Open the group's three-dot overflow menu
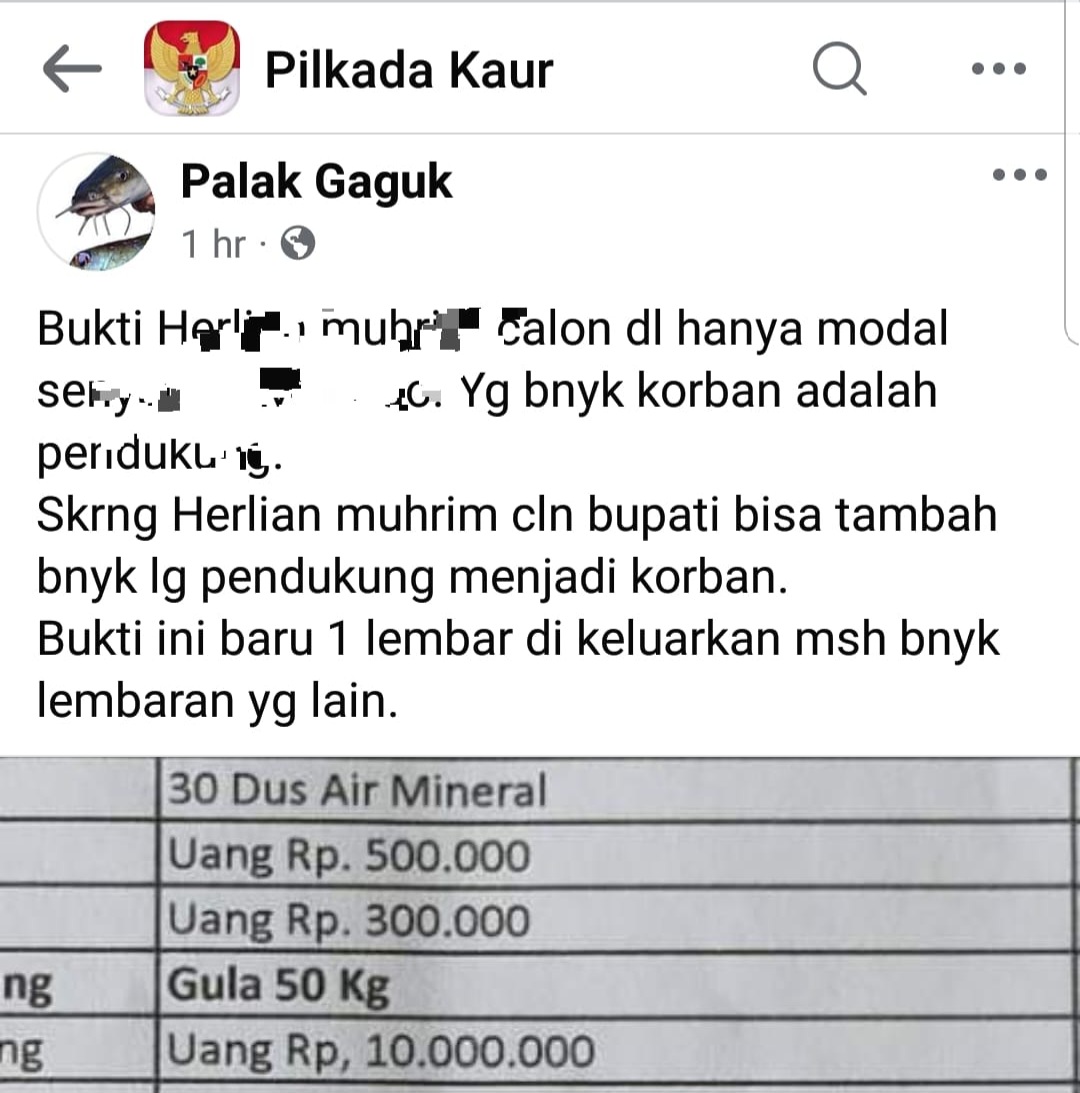This screenshot has height=1093, width=1080. [x=998, y=68]
